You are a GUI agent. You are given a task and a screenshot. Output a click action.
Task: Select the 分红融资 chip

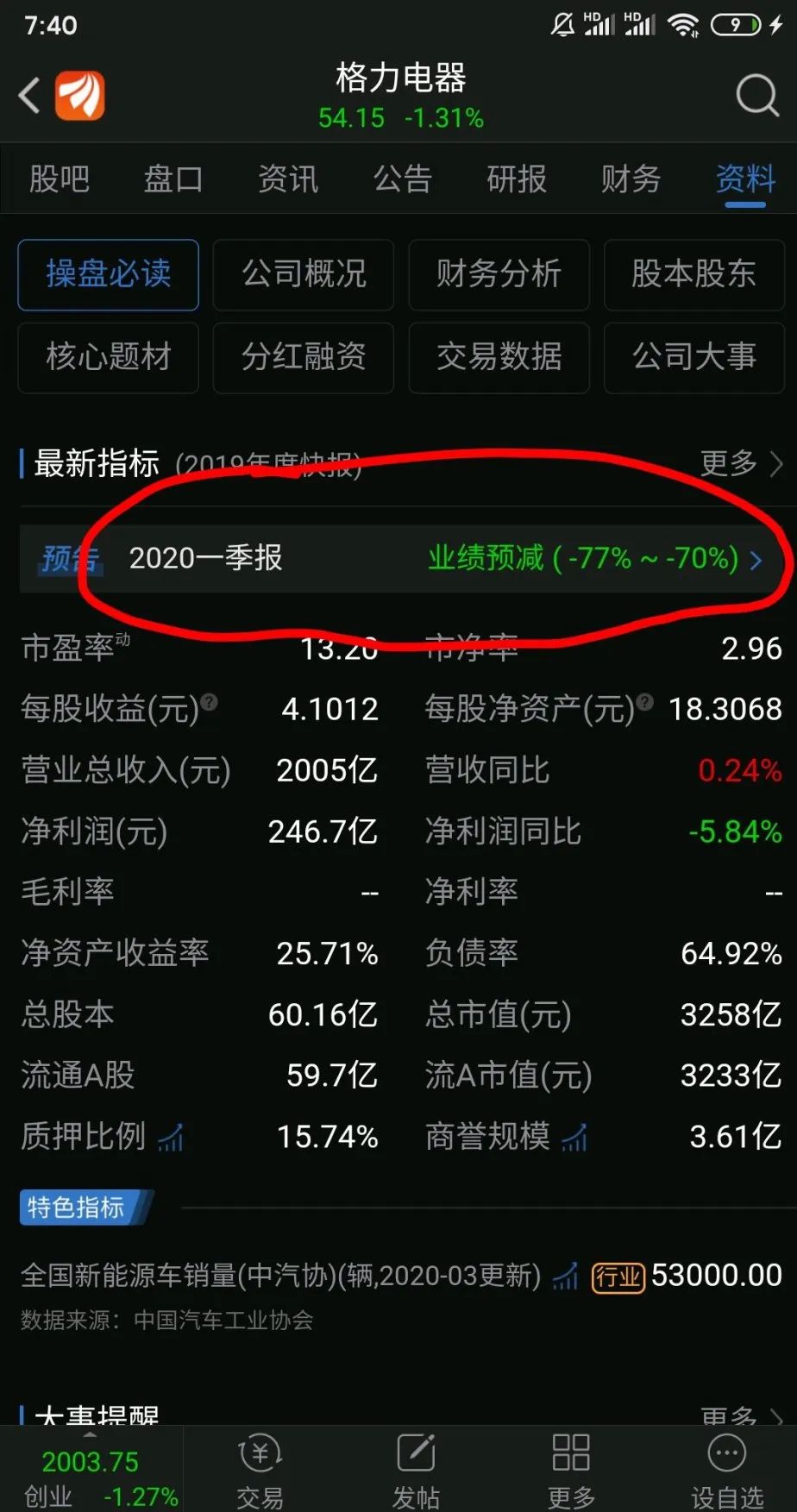pos(304,357)
